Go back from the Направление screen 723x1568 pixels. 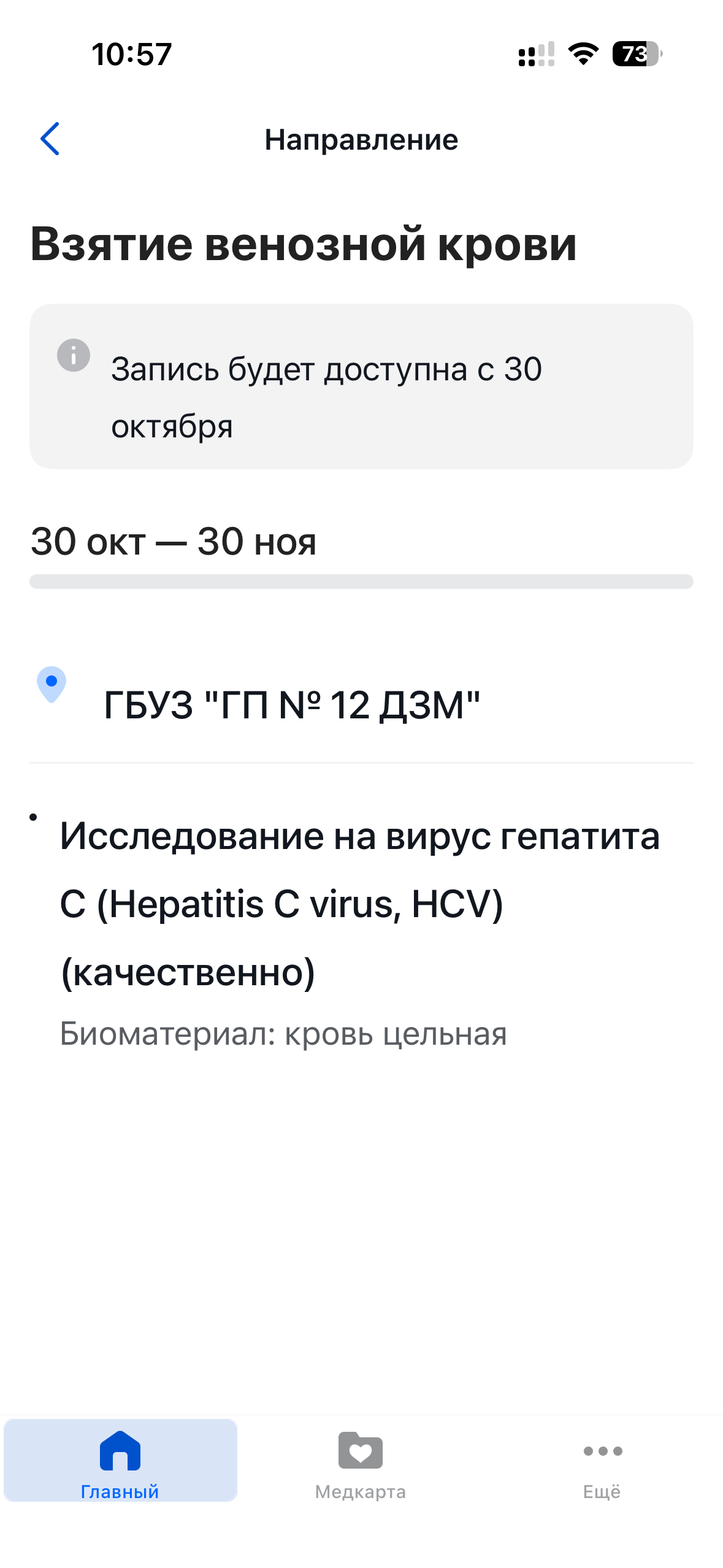[x=50, y=139]
